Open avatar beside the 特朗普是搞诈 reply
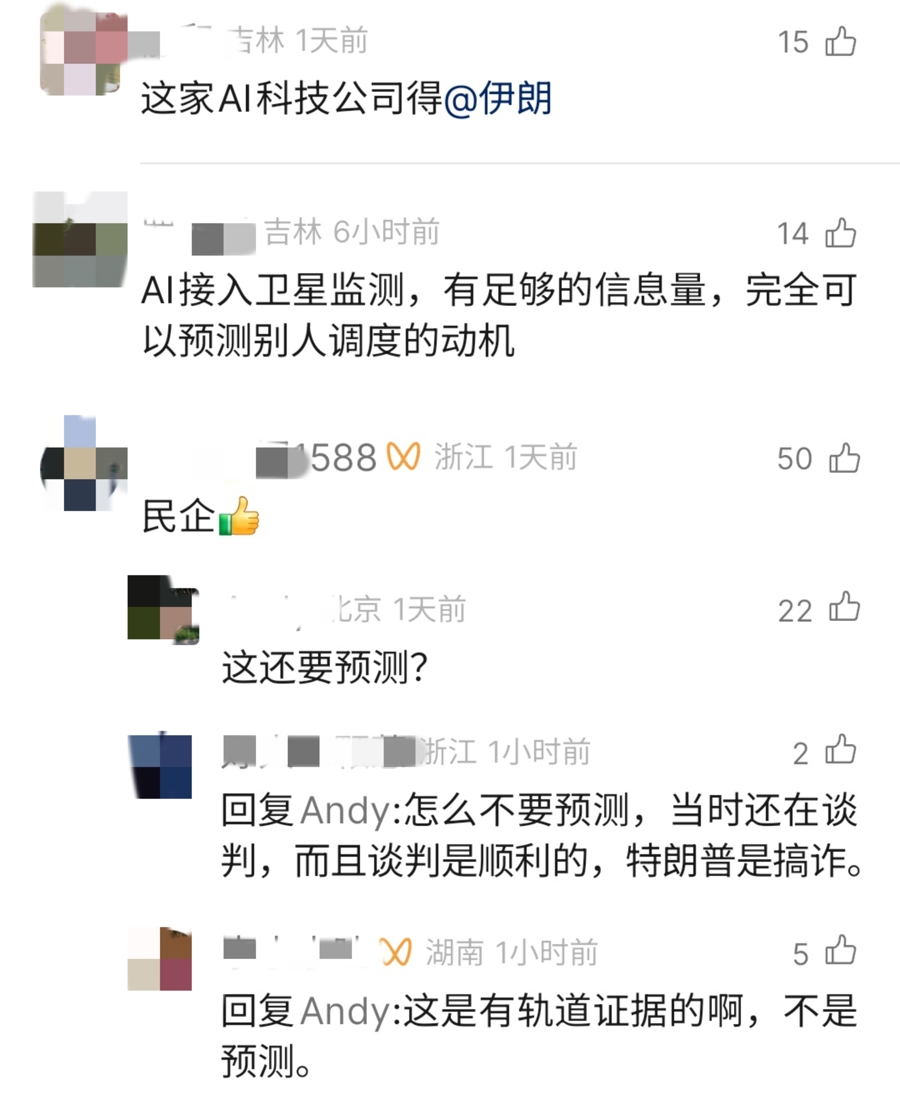This screenshot has width=900, height=1114. tap(160, 767)
